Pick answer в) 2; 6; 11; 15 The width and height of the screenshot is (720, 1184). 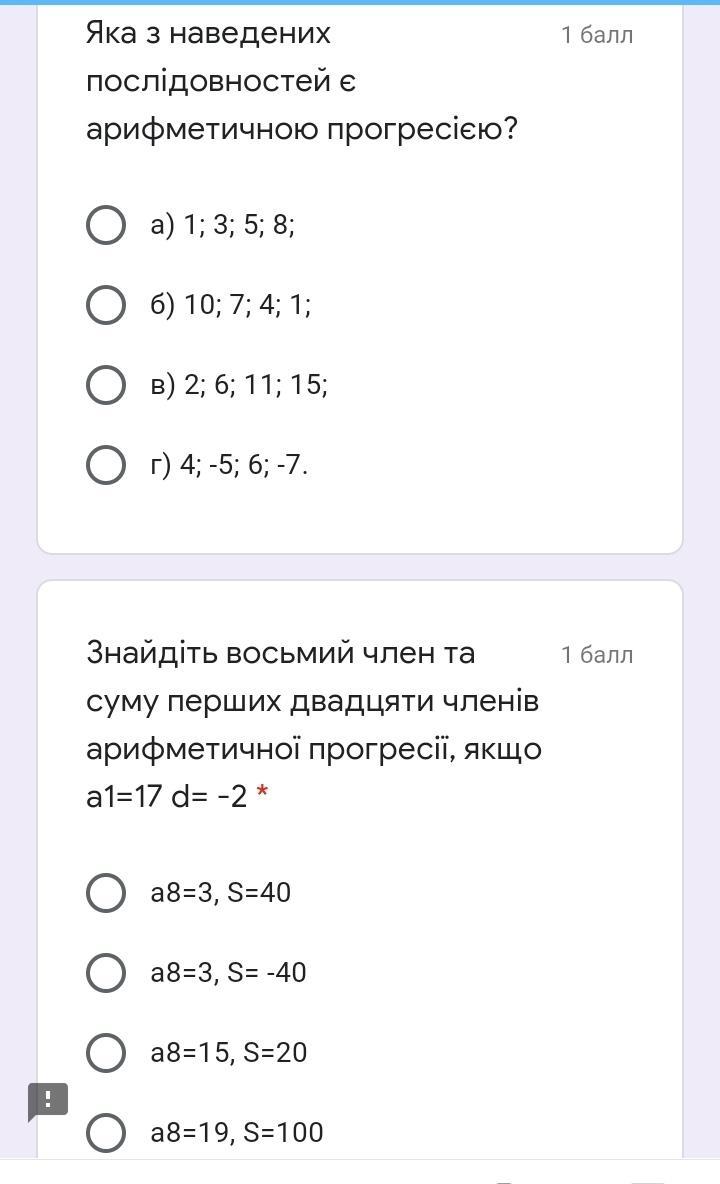point(106,385)
